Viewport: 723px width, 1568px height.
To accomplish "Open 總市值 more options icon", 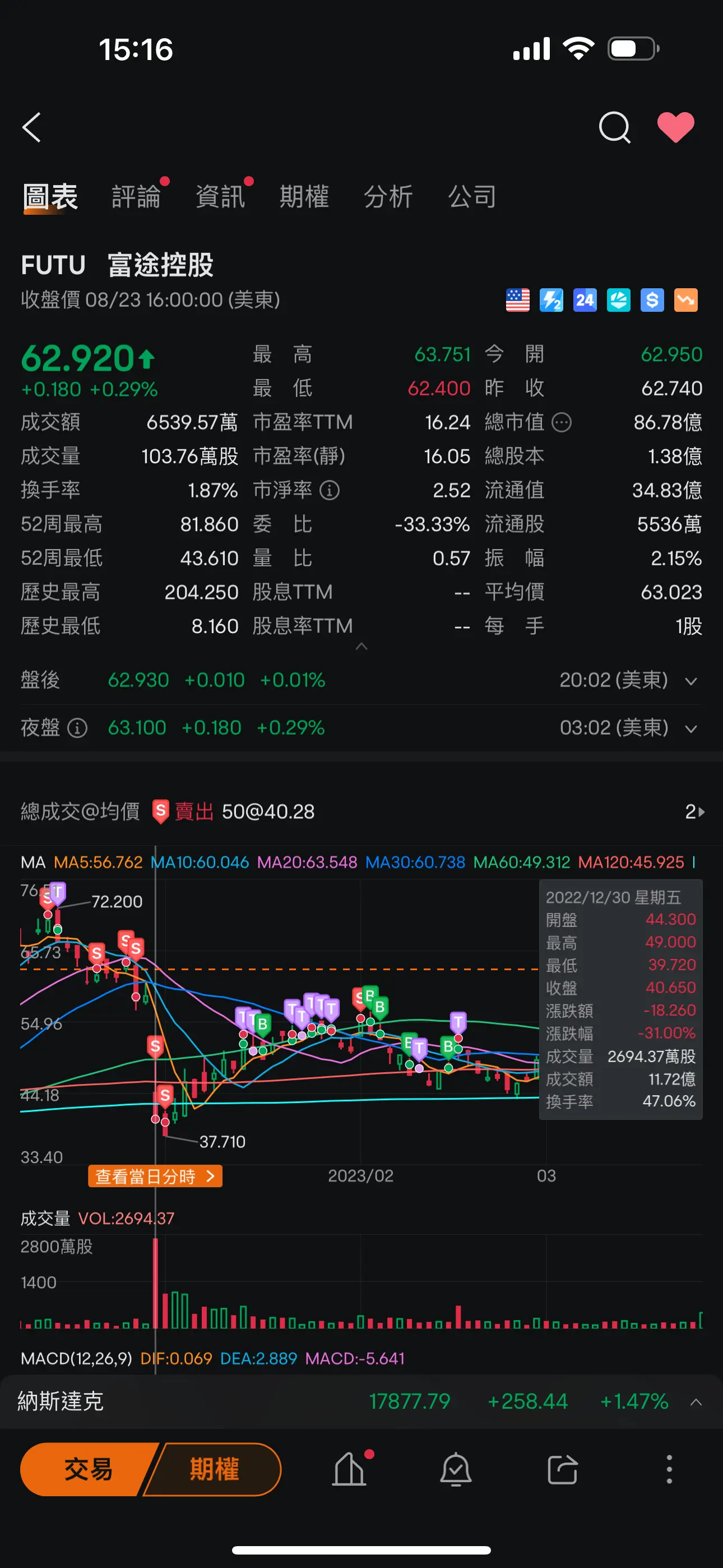I will click(561, 422).
